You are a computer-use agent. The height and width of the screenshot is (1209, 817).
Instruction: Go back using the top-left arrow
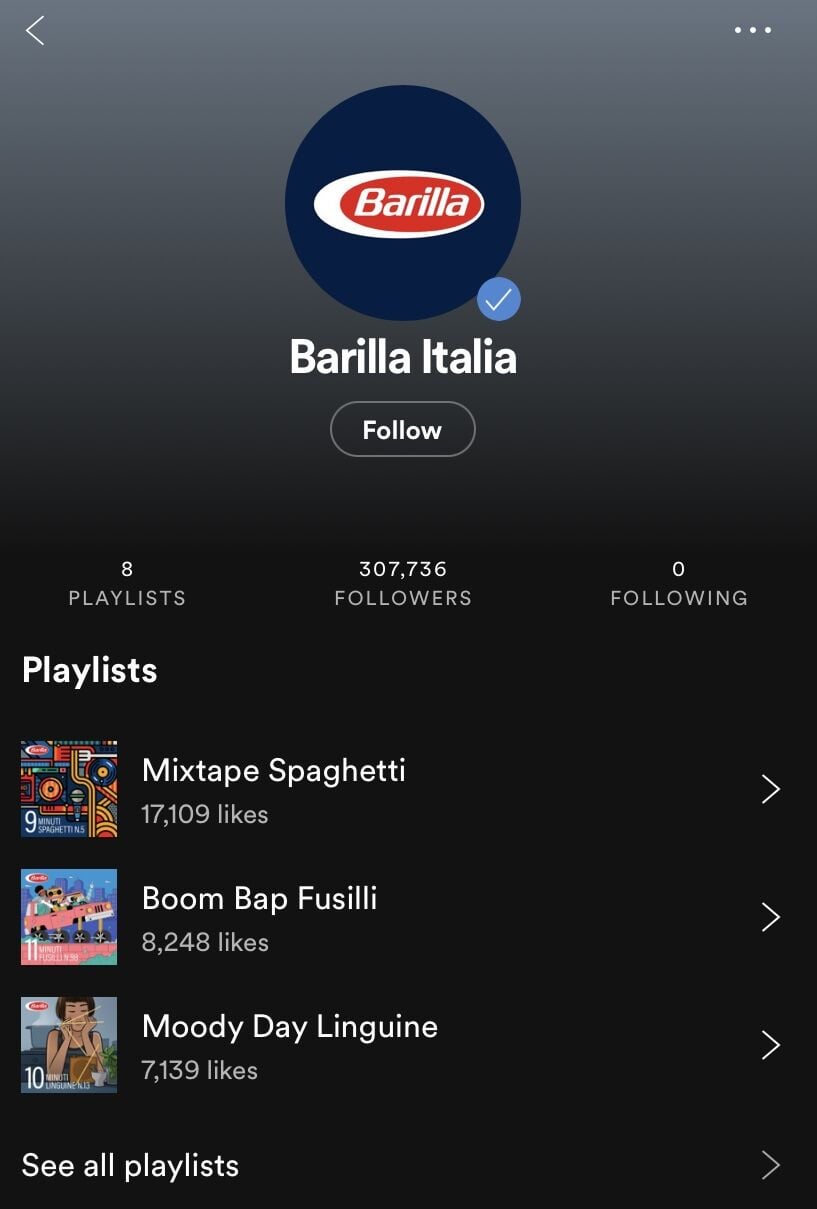35,31
